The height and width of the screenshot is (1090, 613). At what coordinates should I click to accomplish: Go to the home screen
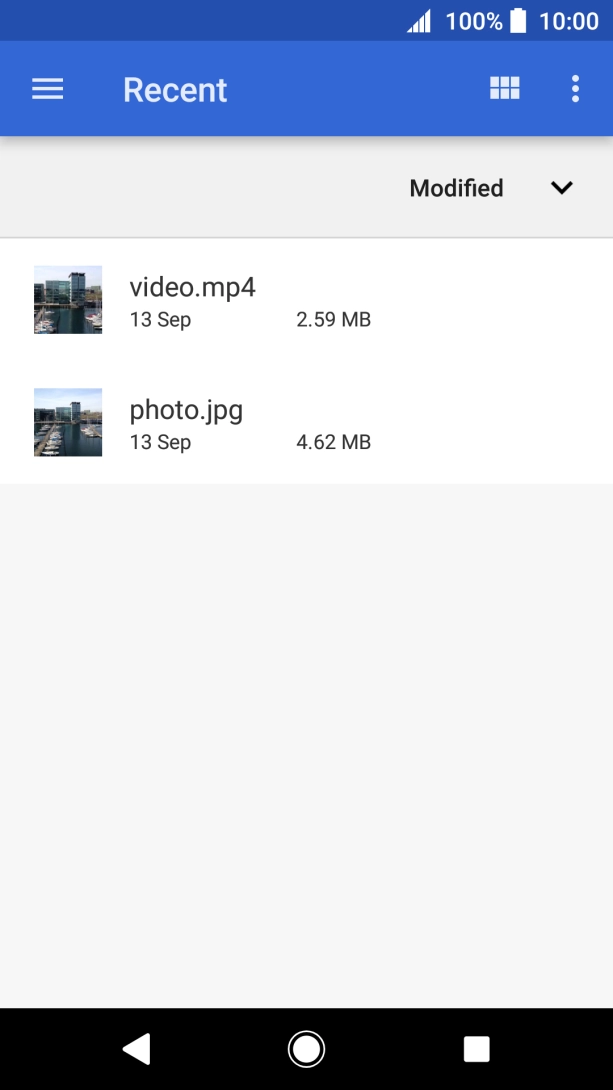tap(306, 1048)
